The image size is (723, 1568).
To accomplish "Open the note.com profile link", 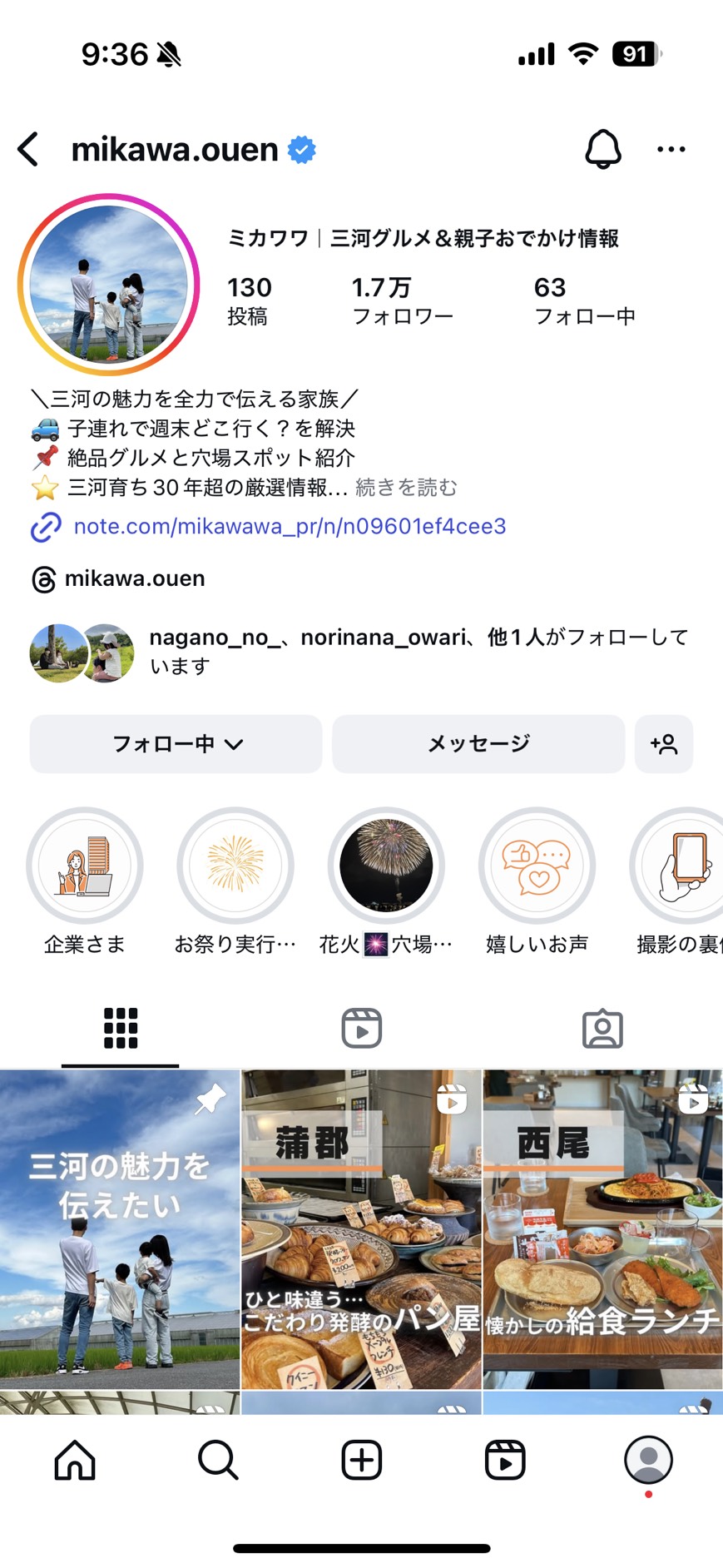I will pyautogui.click(x=290, y=527).
